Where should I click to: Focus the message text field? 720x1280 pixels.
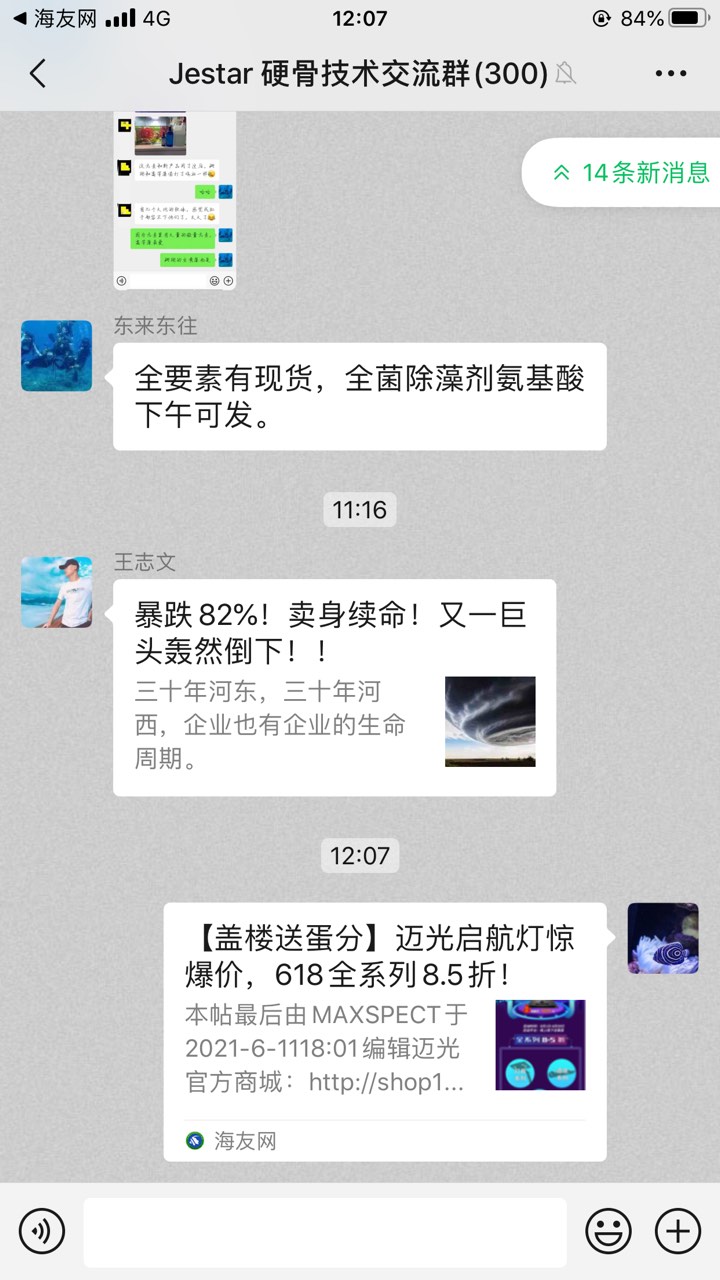coord(324,1232)
